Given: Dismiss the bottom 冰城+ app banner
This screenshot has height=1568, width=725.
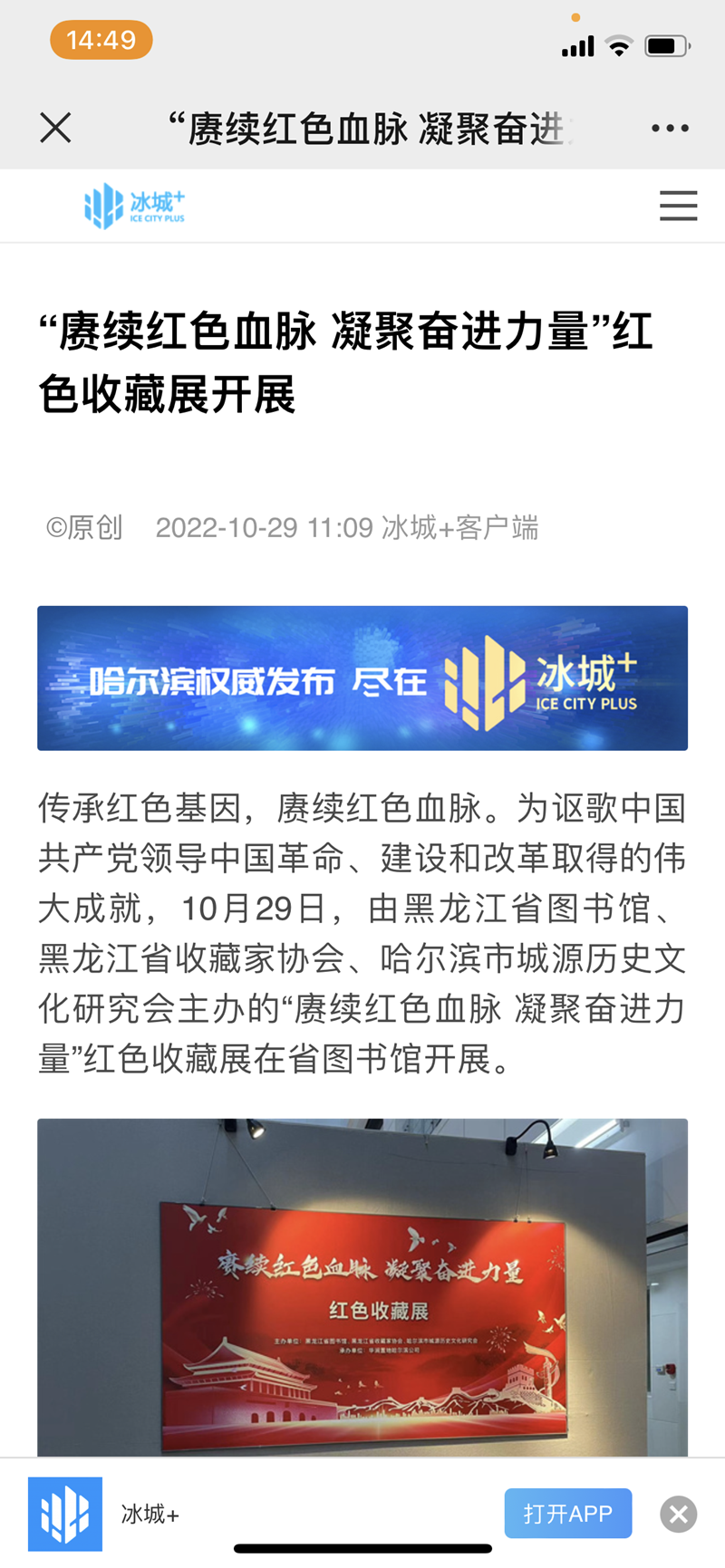Looking at the screenshot, I should coord(678,1514).
